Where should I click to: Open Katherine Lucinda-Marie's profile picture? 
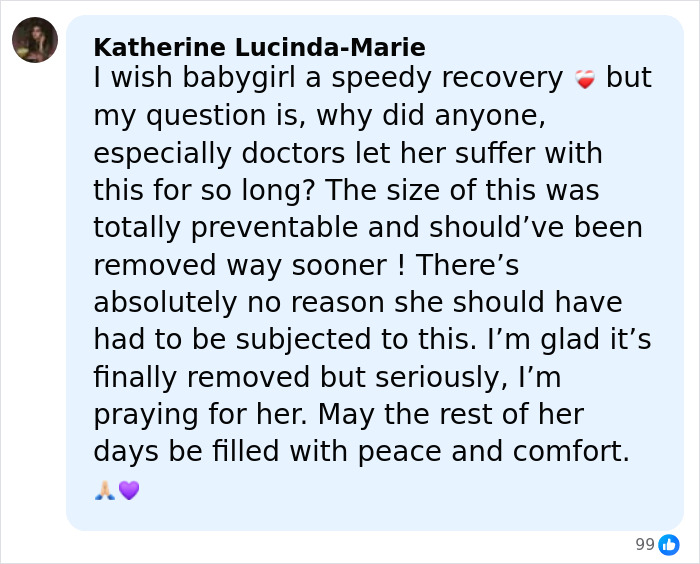35,40
